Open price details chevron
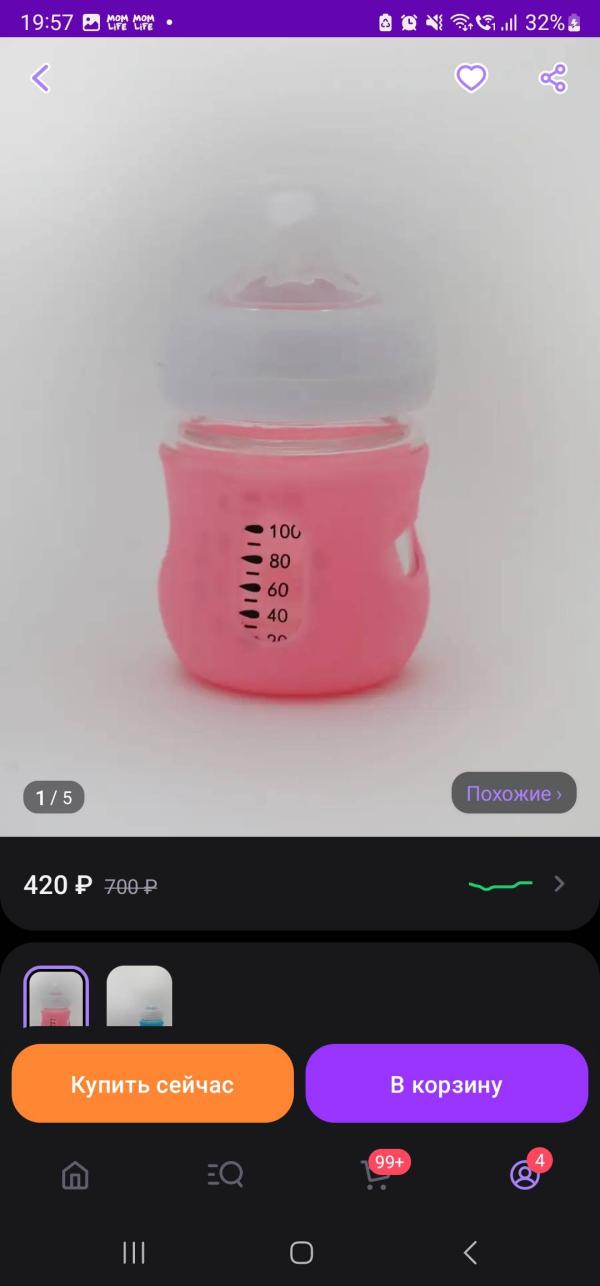The height and width of the screenshot is (1286, 600). click(560, 884)
